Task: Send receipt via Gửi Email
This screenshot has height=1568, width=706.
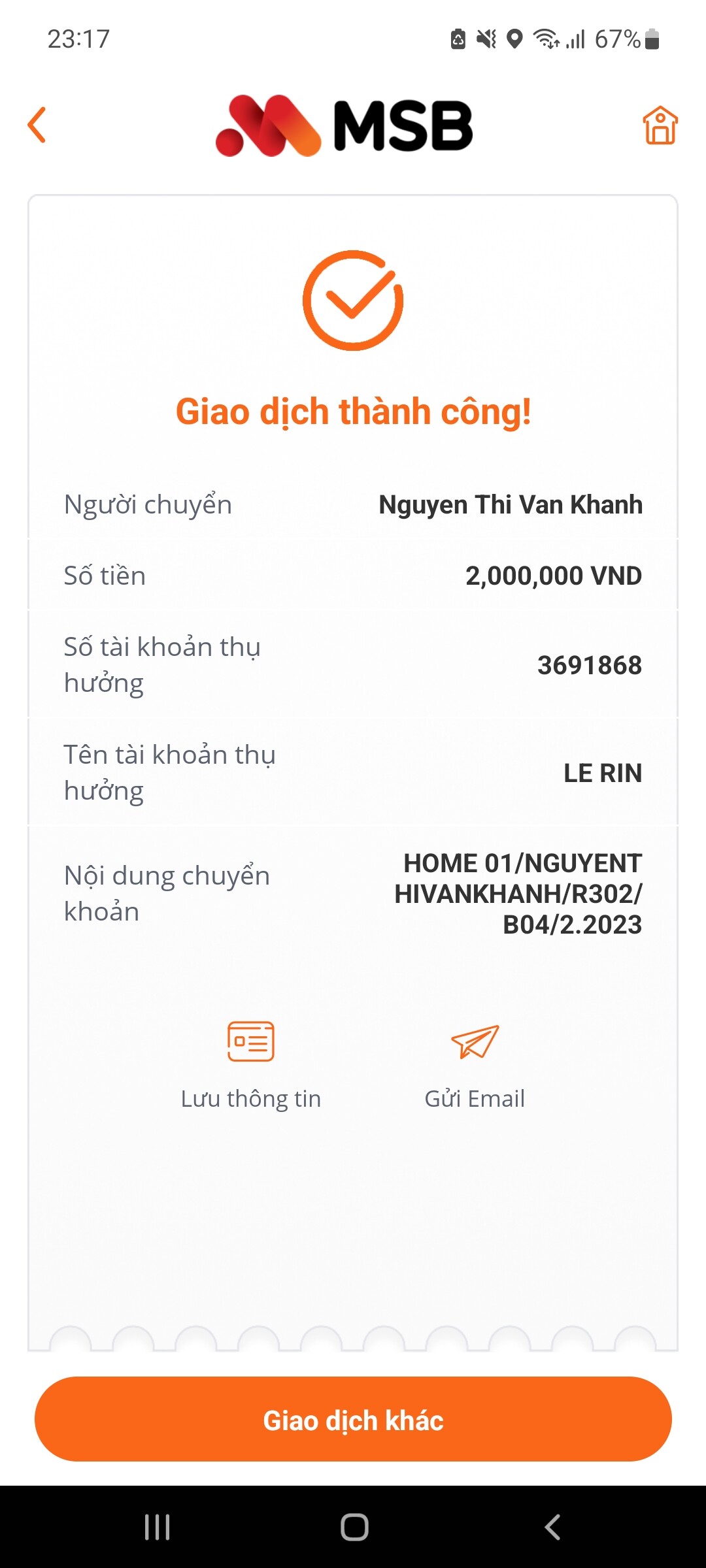Action: (475, 1064)
